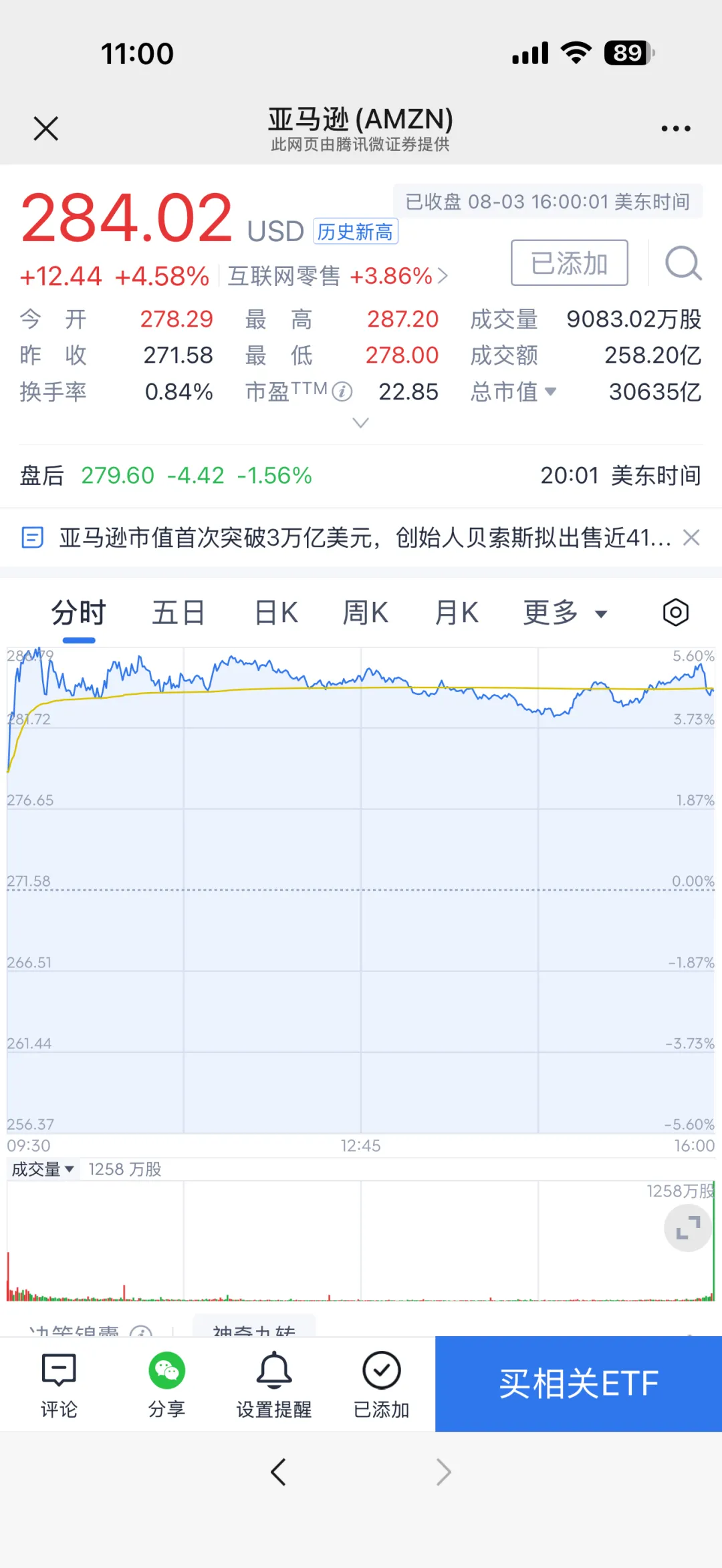Open the 总市值 dropdown
Viewport: 722px width, 1568px height.
coord(513,391)
